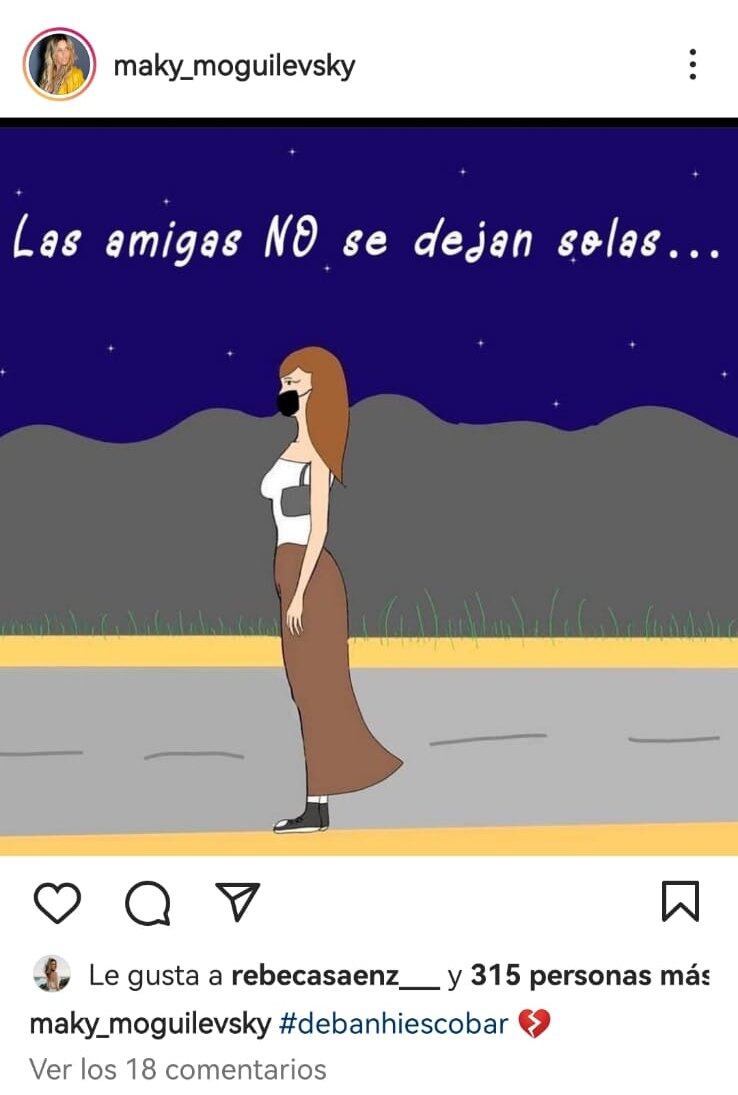Ver los 18 comentarios
The image size is (738, 1095).
(178, 1069)
